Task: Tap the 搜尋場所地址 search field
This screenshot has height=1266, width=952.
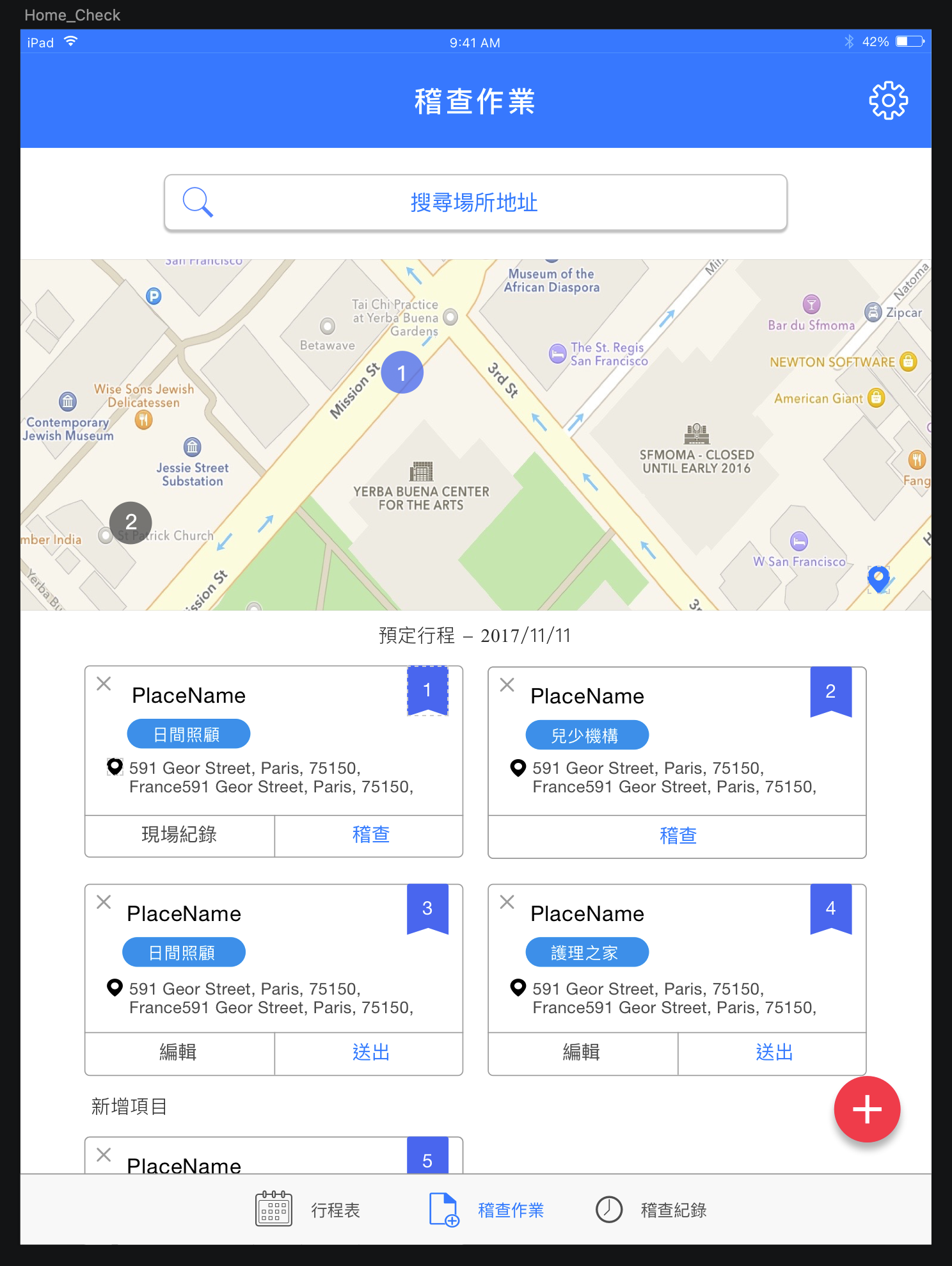Action: [x=475, y=202]
